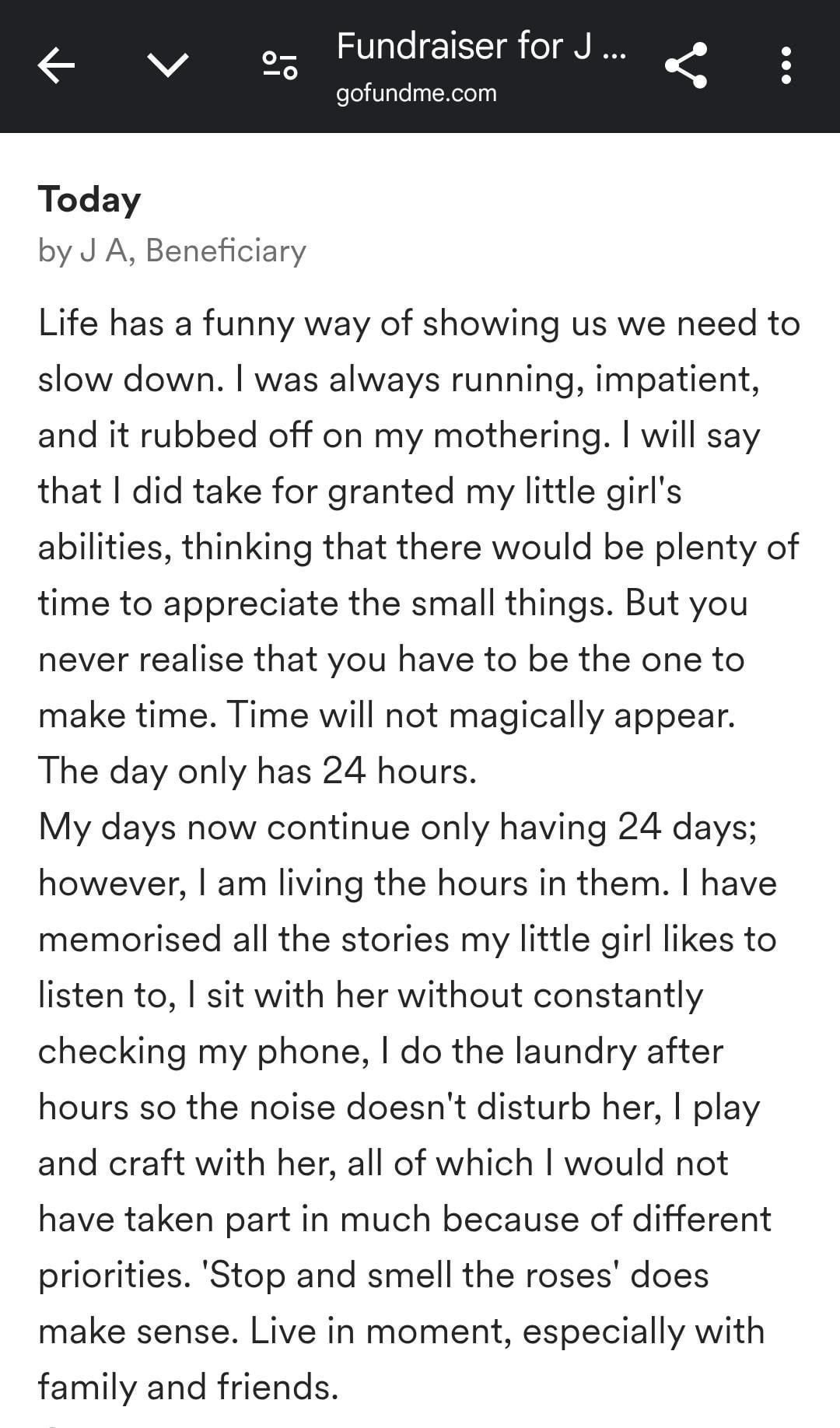Open the three-dot overflow menu
840x1428 pixels.
(x=786, y=65)
